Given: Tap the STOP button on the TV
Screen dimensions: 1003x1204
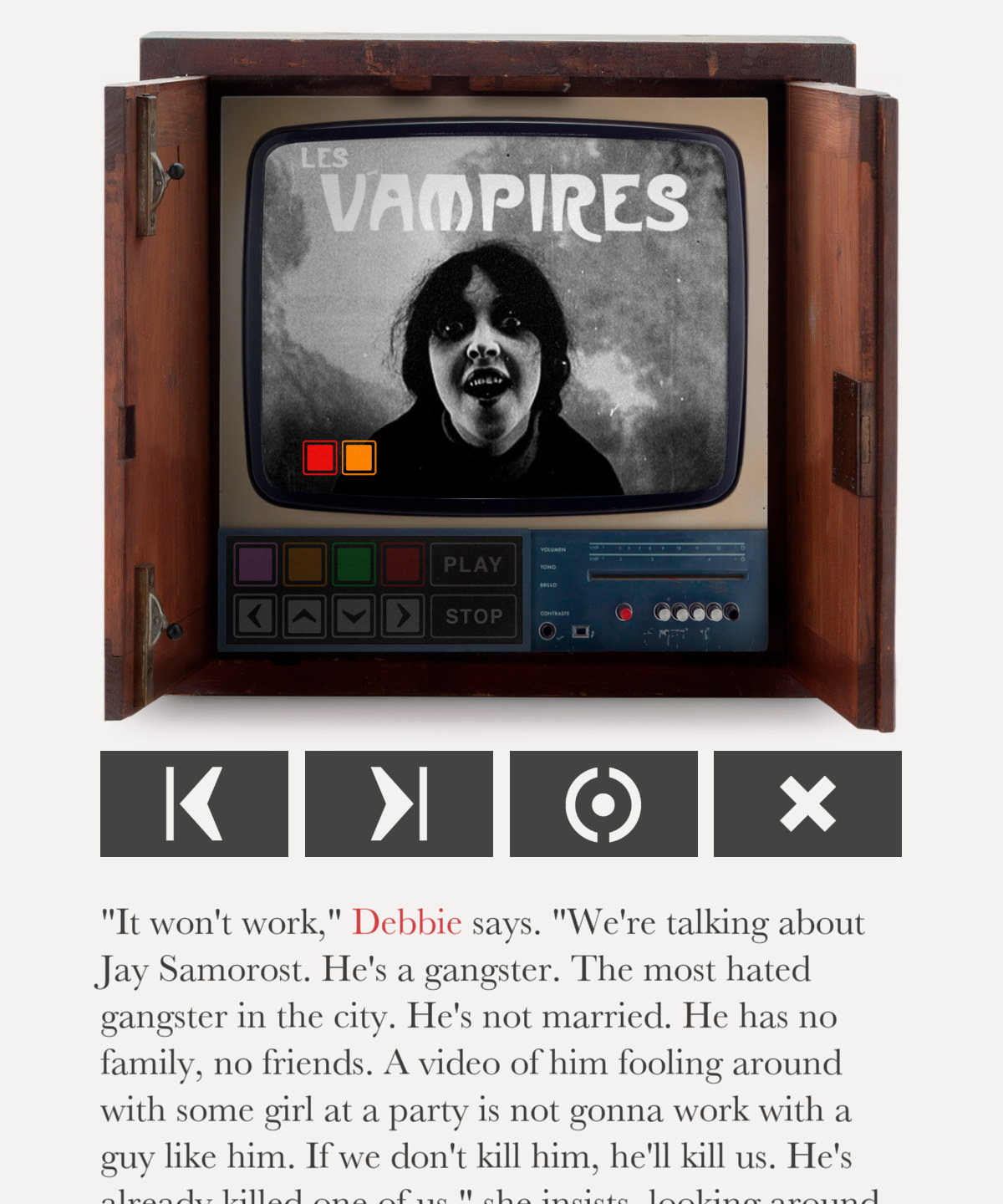Looking at the screenshot, I should click(473, 616).
